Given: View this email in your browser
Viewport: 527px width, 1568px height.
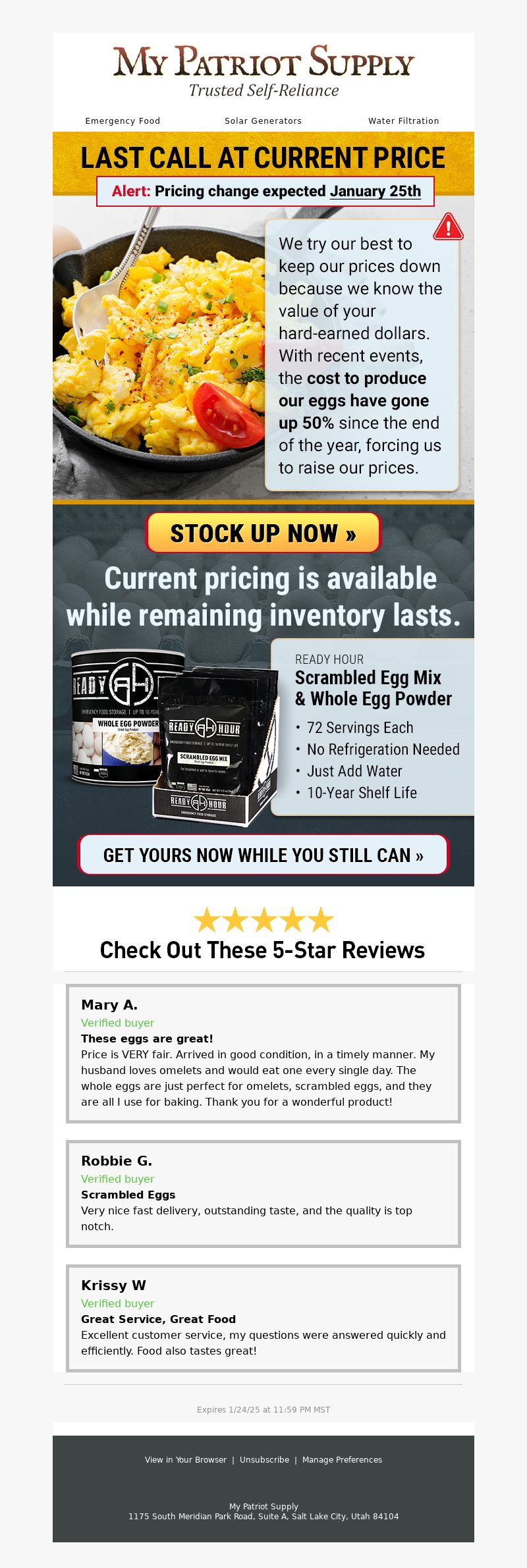Looking at the screenshot, I should point(186,1460).
